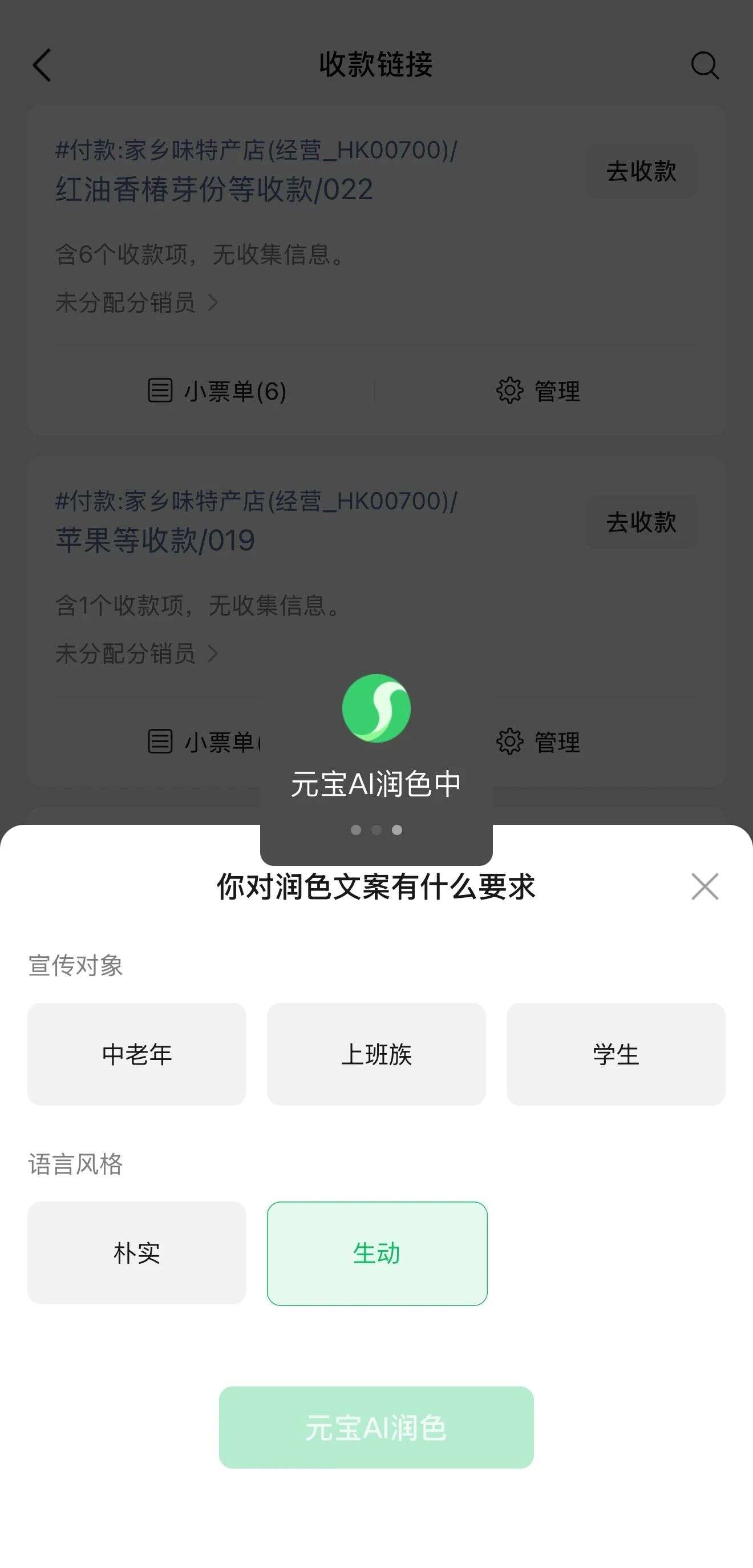
Task: Open 管理 for the 苹果等收款/019 link
Action: coord(539,742)
